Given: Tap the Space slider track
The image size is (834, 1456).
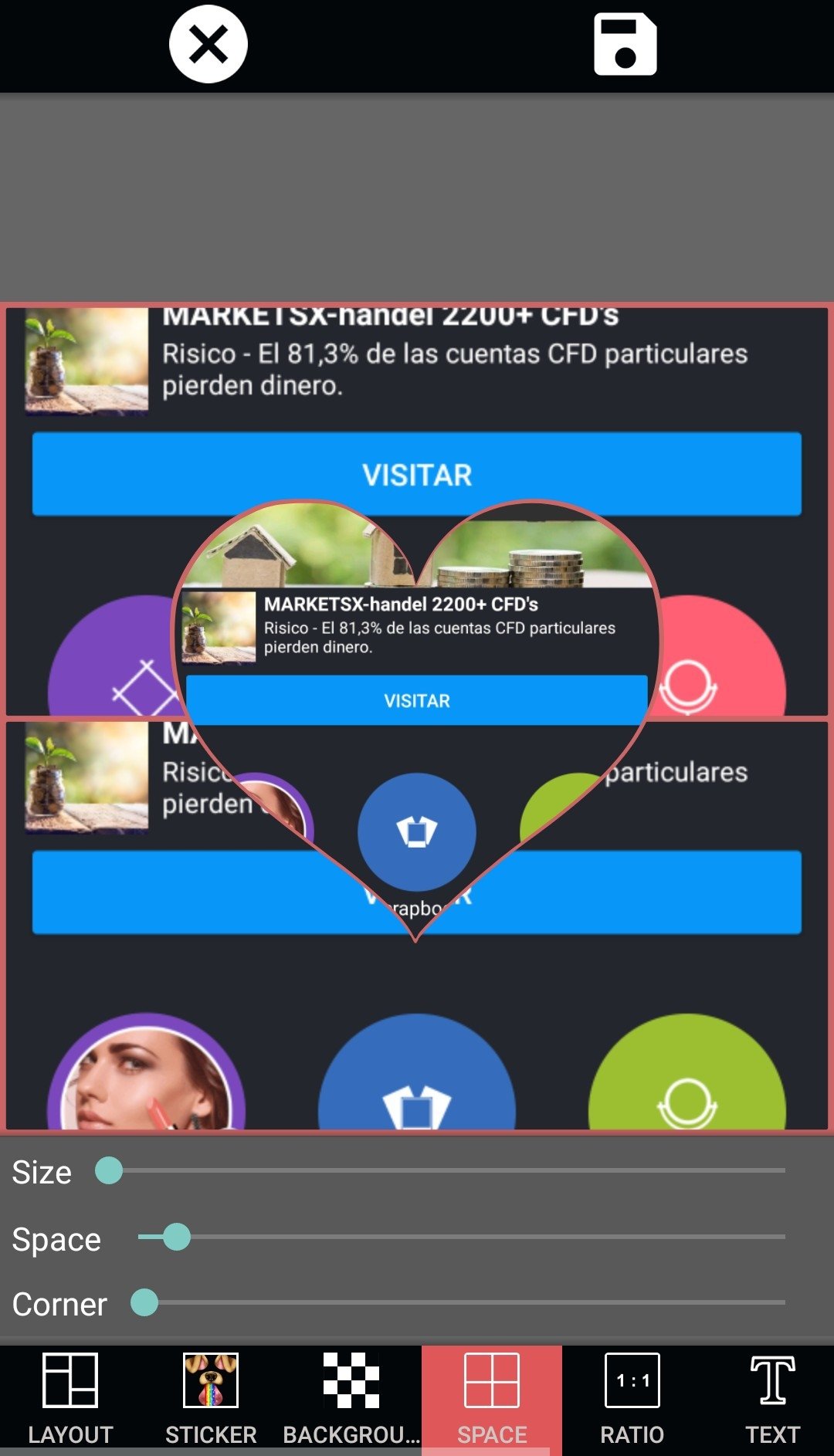Looking at the screenshot, I should pyautogui.click(x=463, y=1237).
